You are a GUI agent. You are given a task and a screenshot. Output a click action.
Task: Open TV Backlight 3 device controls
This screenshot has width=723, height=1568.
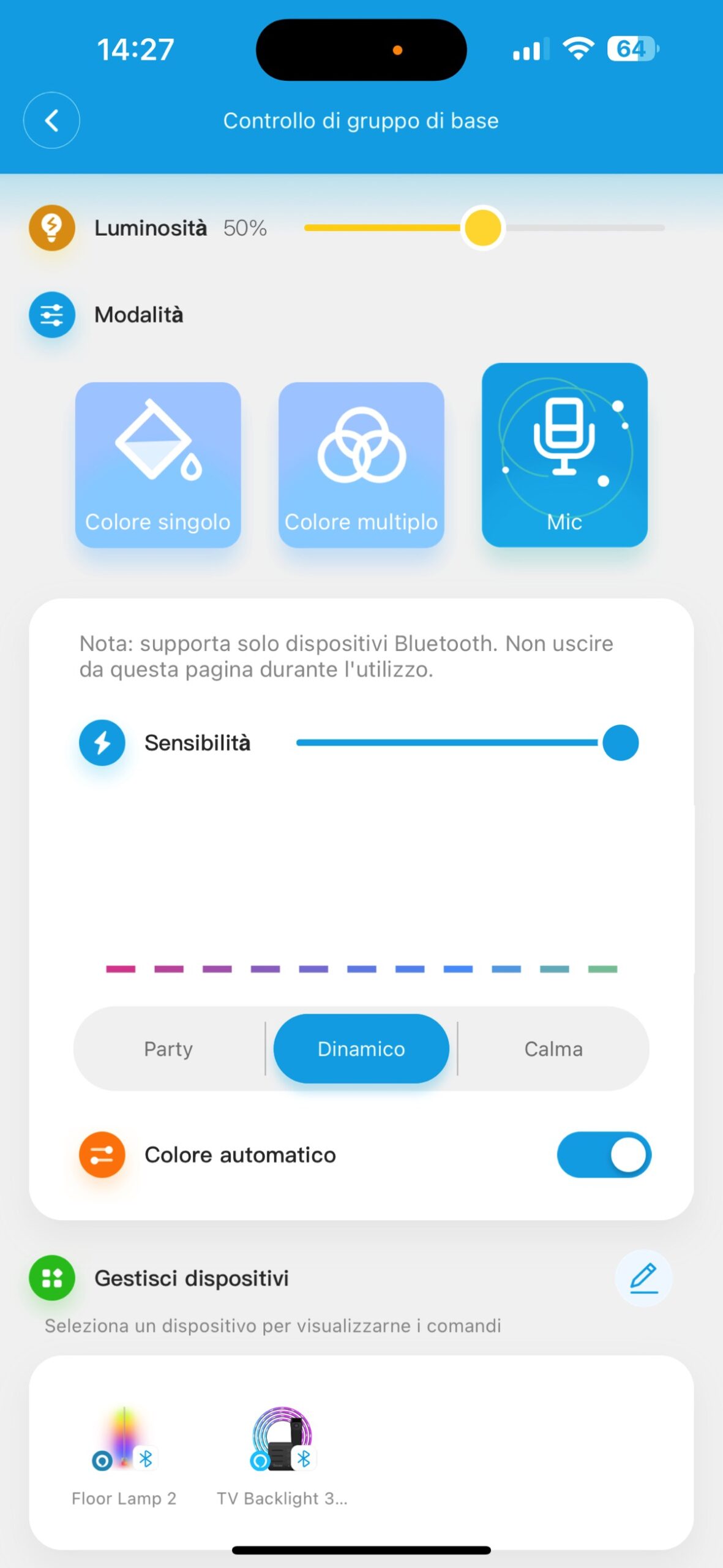tap(282, 1455)
